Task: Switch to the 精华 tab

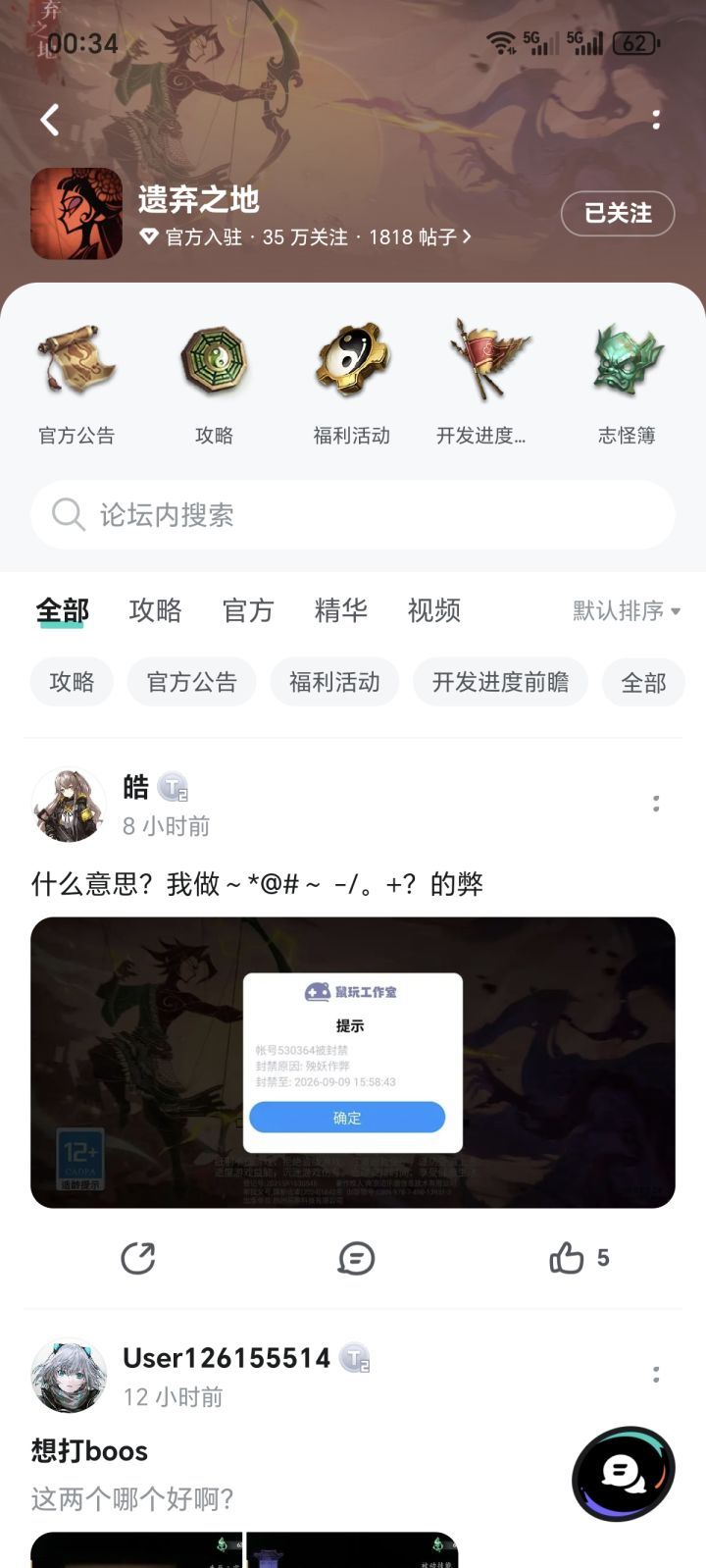Action: [x=340, y=610]
